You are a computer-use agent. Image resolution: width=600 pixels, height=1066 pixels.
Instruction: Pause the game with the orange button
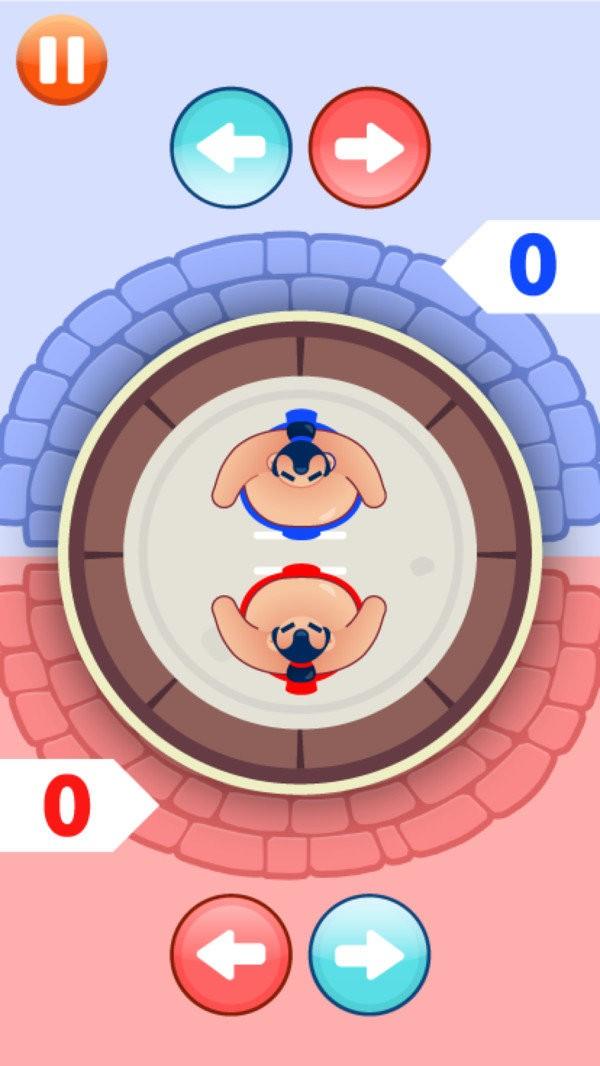coord(61,59)
